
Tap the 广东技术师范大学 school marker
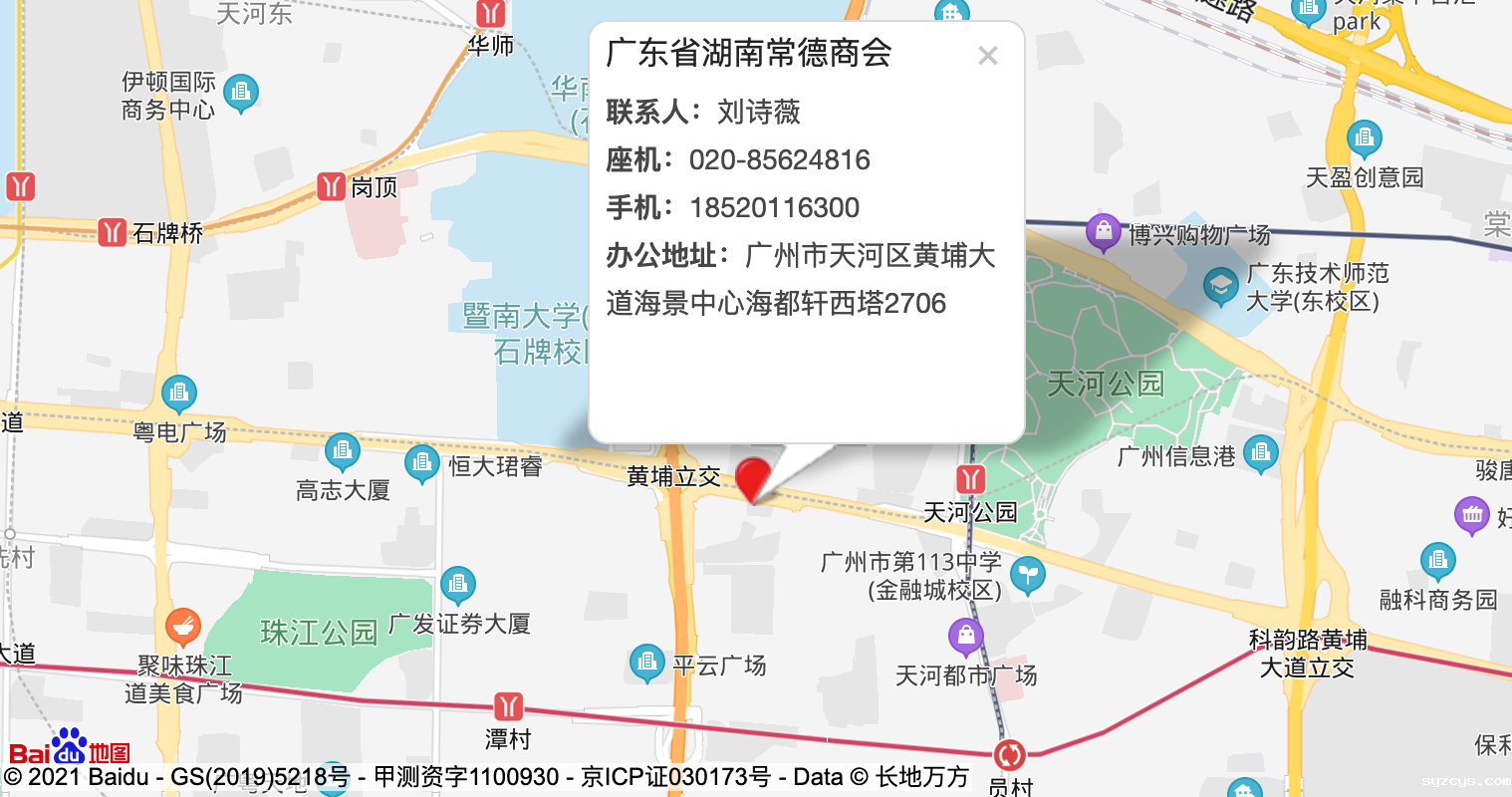pos(1220,287)
